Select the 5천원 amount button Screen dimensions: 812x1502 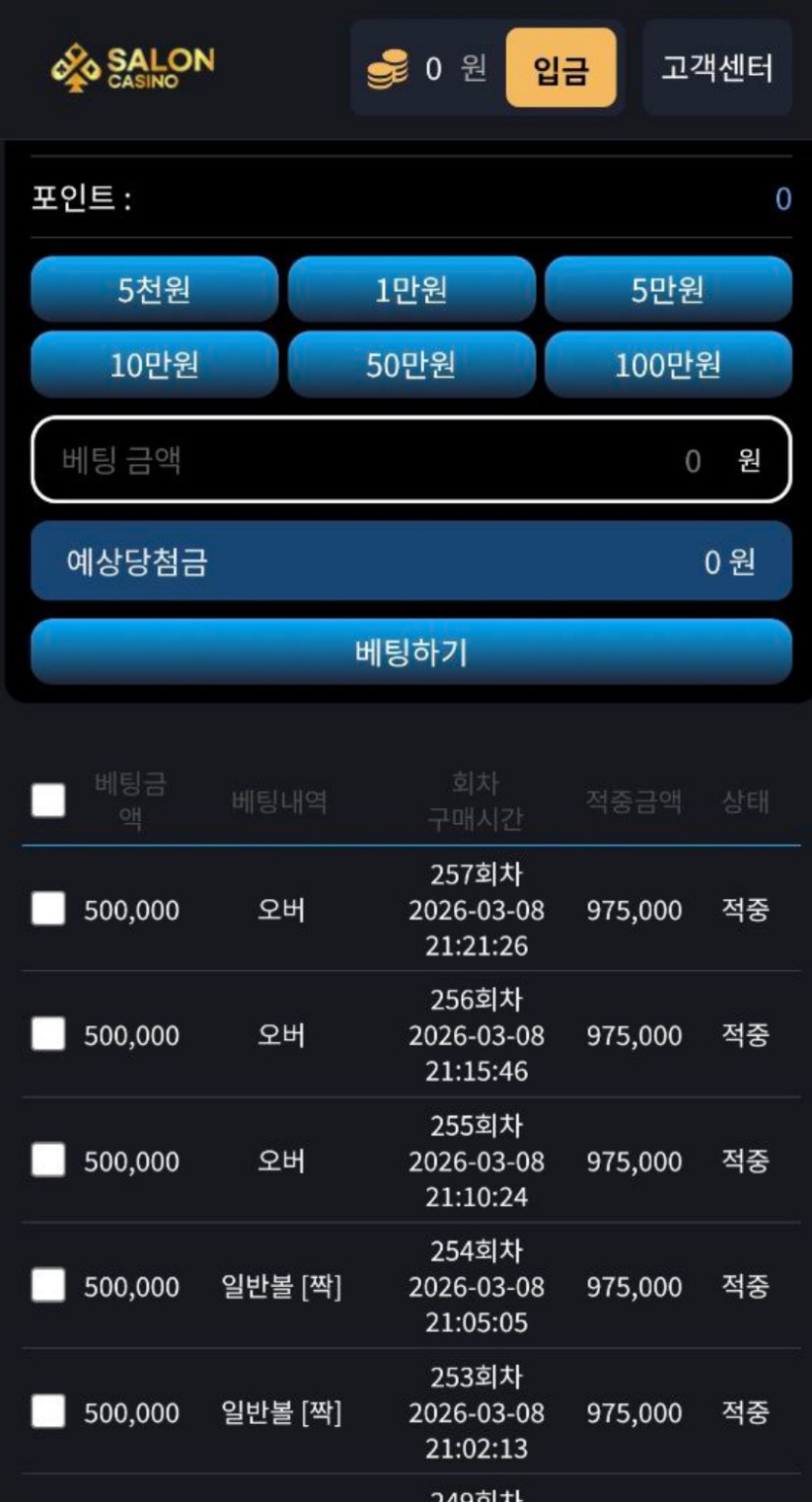154,290
